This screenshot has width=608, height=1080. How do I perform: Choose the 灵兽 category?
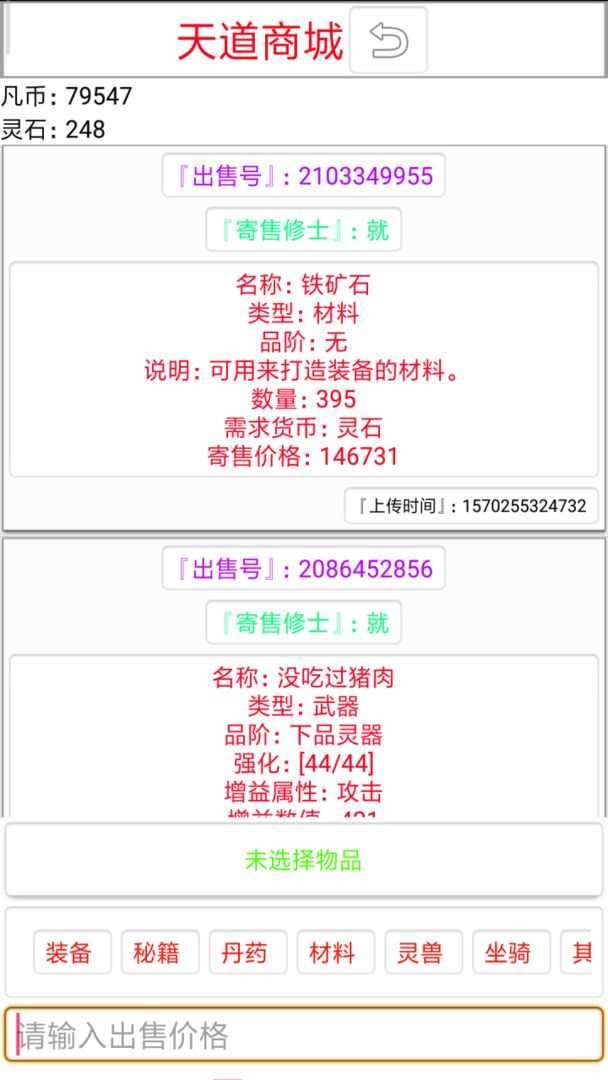420,952
